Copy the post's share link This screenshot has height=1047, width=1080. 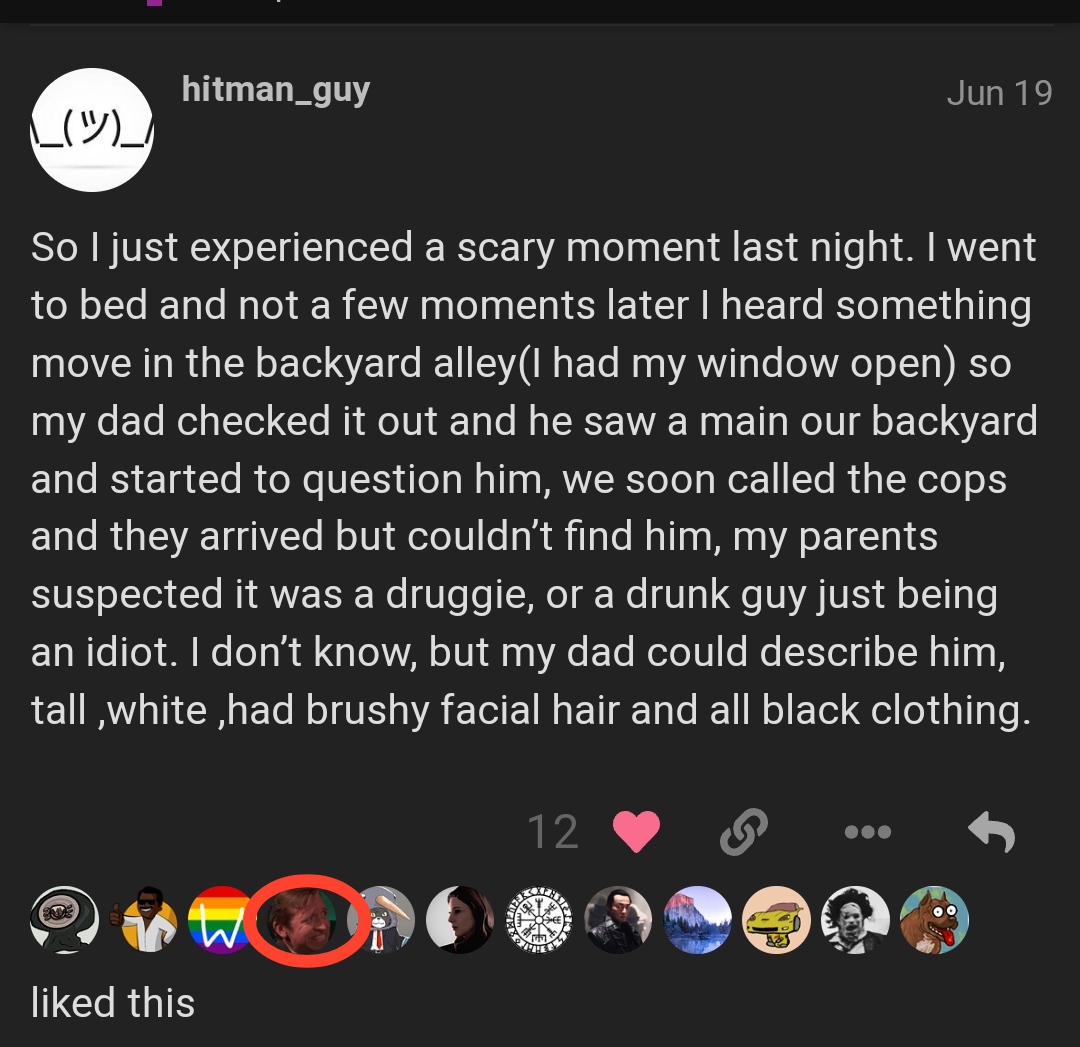pyautogui.click(x=743, y=832)
